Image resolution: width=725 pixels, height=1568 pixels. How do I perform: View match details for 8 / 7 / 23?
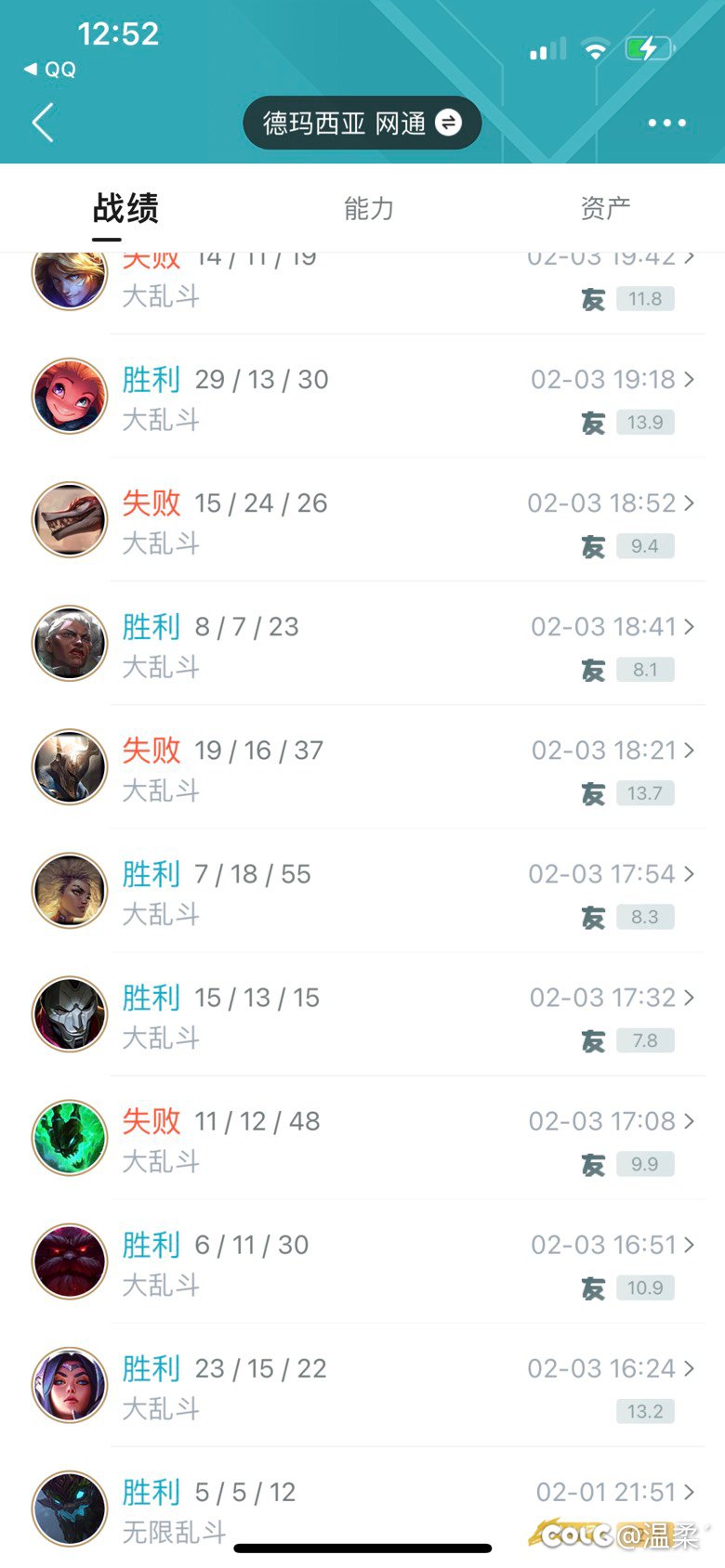pos(362,644)
